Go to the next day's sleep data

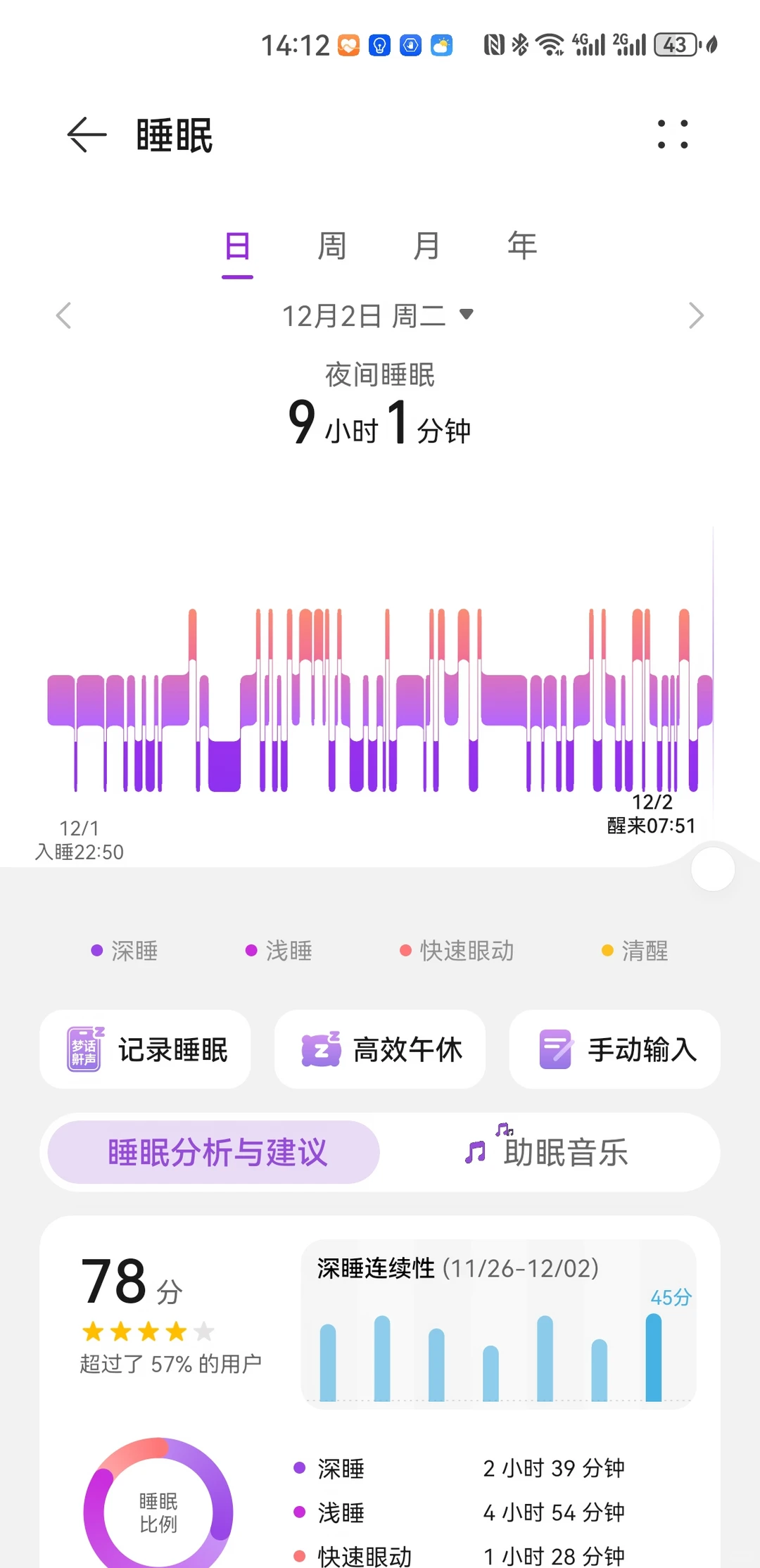pos(696,315)
